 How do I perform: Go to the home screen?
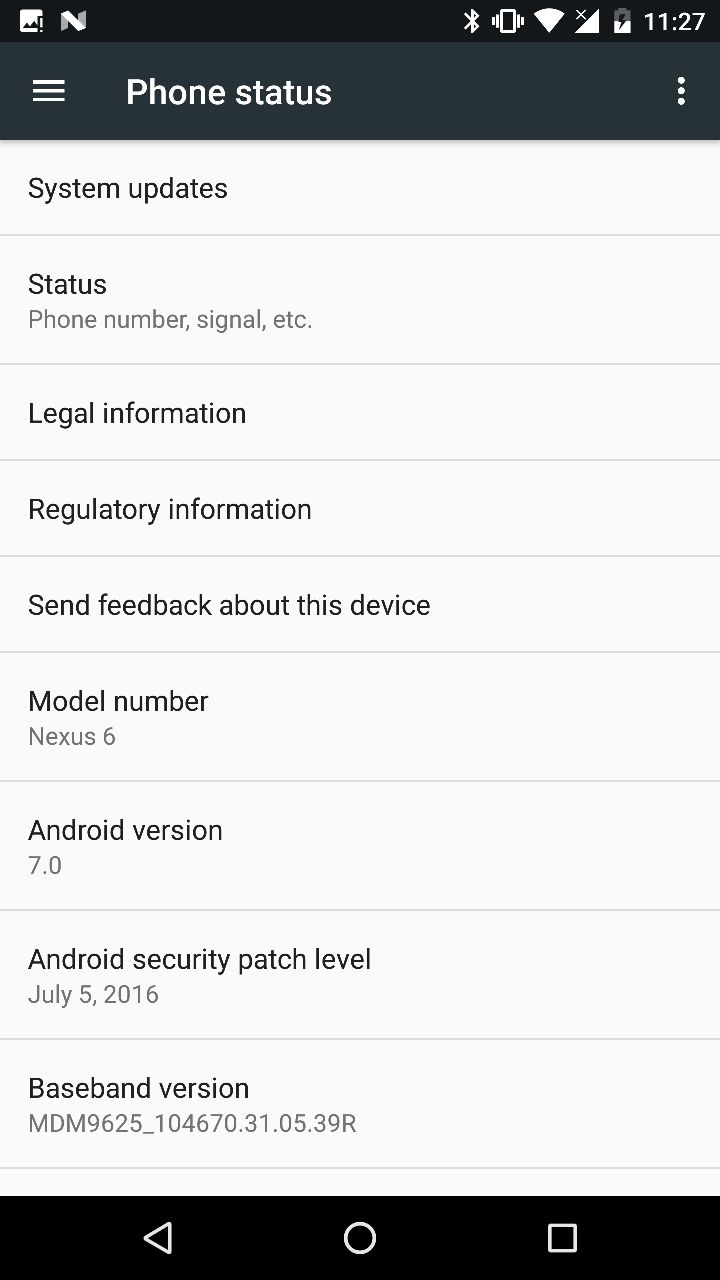(360, 1238)
